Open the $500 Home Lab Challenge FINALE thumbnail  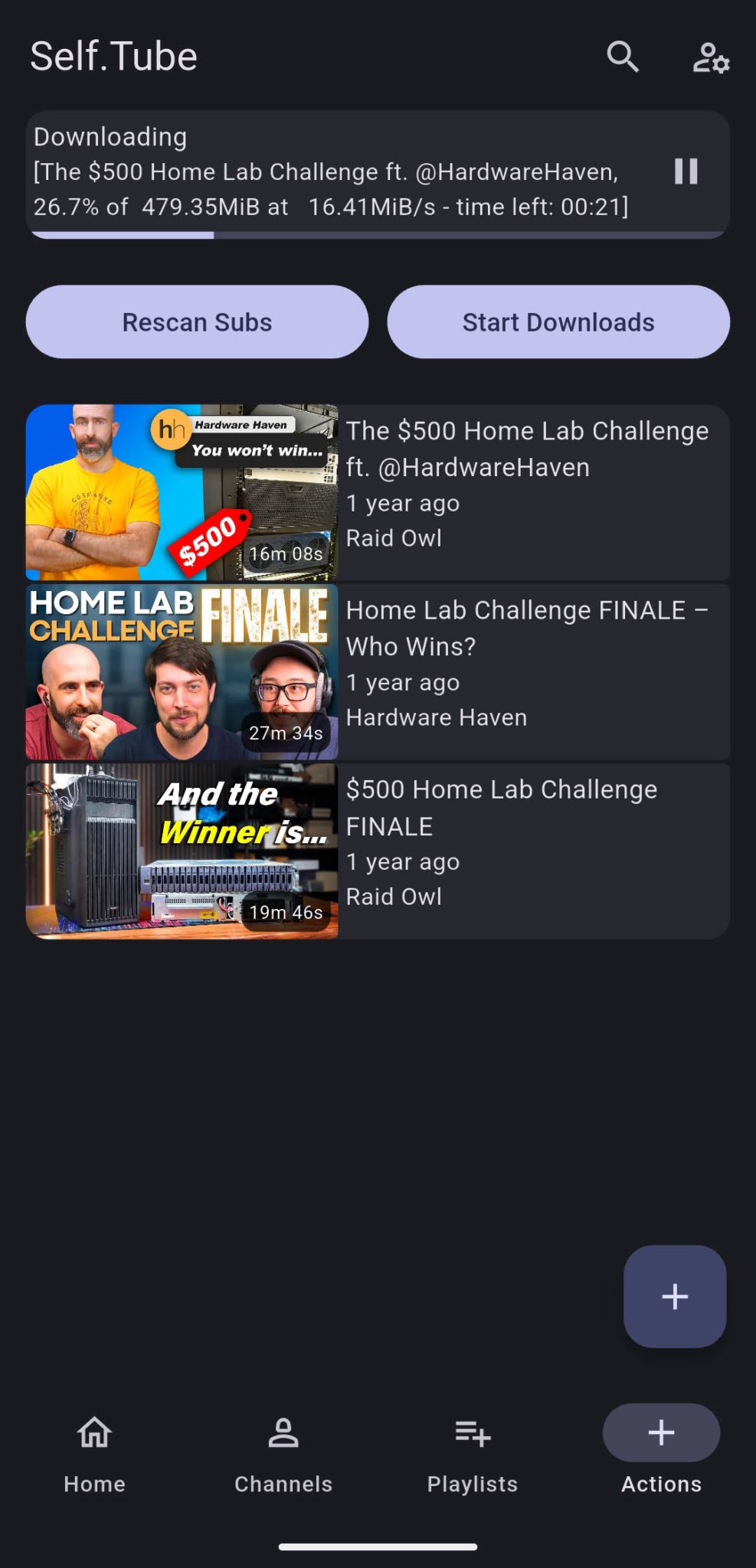(182, 850)
